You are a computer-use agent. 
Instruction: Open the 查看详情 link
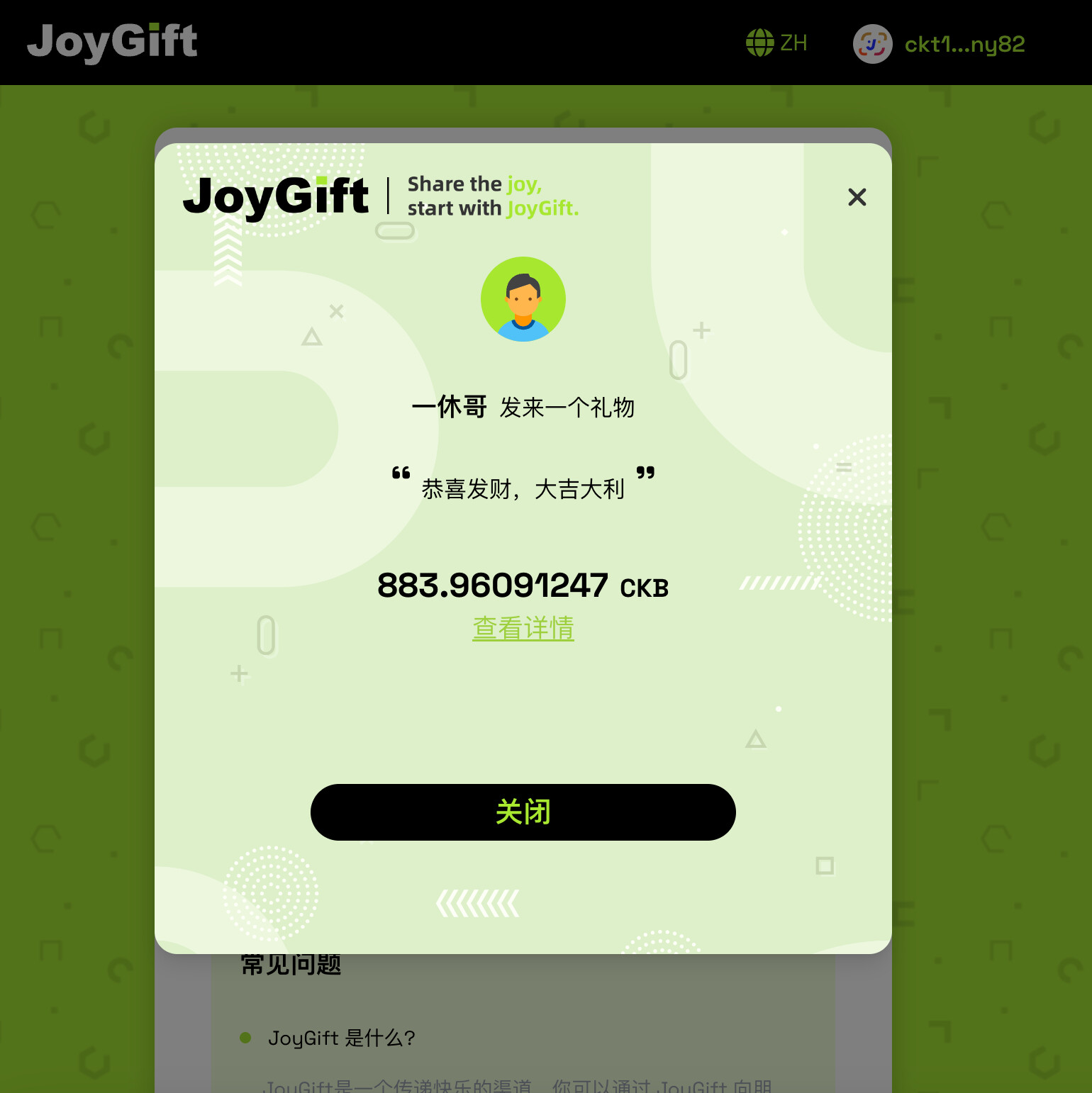523,628
